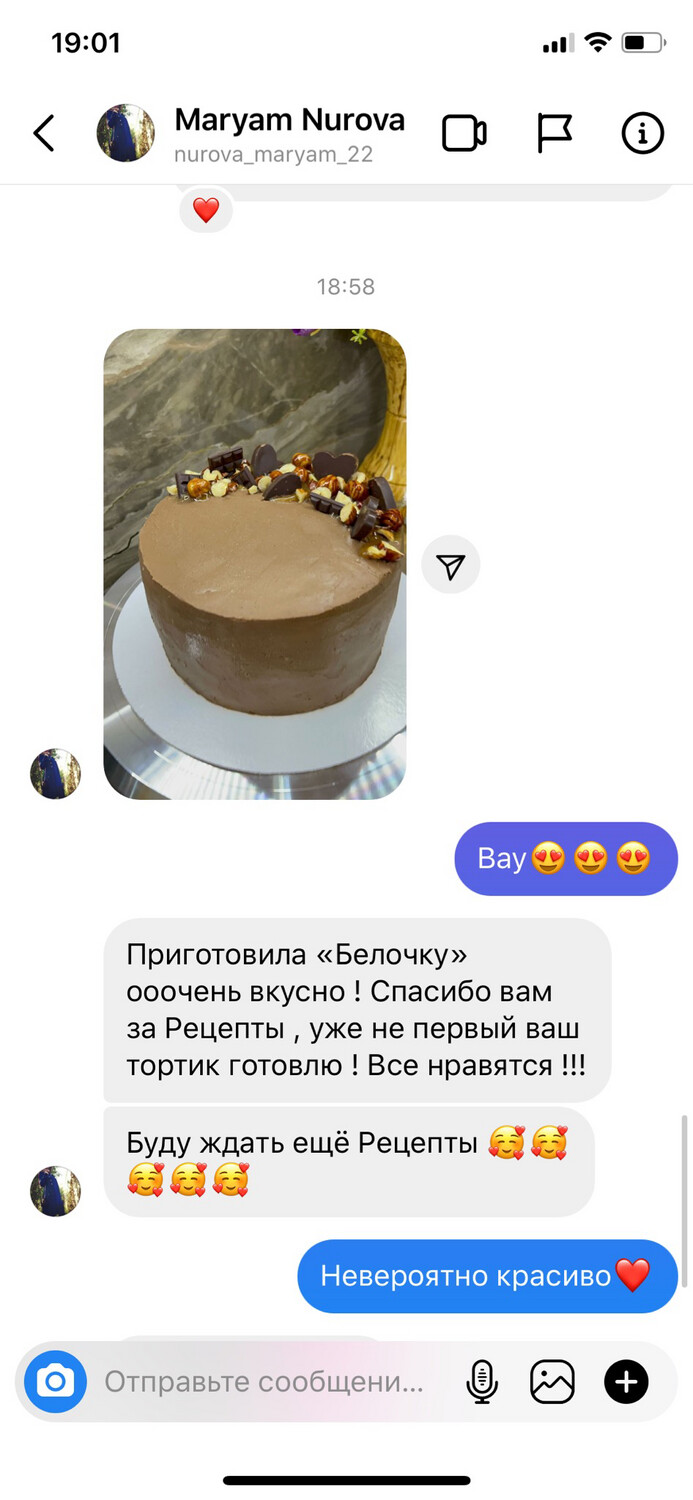The image size is (693, 1500).
Task: Flag this conversation
Action: (554, 133)
